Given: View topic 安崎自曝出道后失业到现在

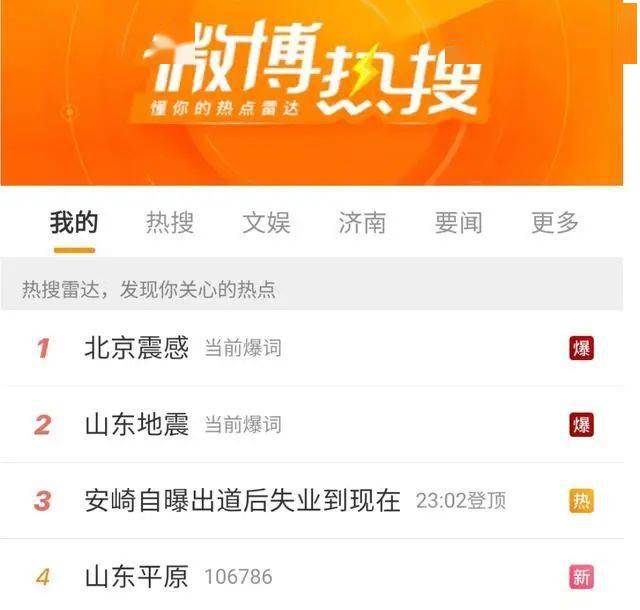Looking at the screenshot, I should click(x=242, y=500).
